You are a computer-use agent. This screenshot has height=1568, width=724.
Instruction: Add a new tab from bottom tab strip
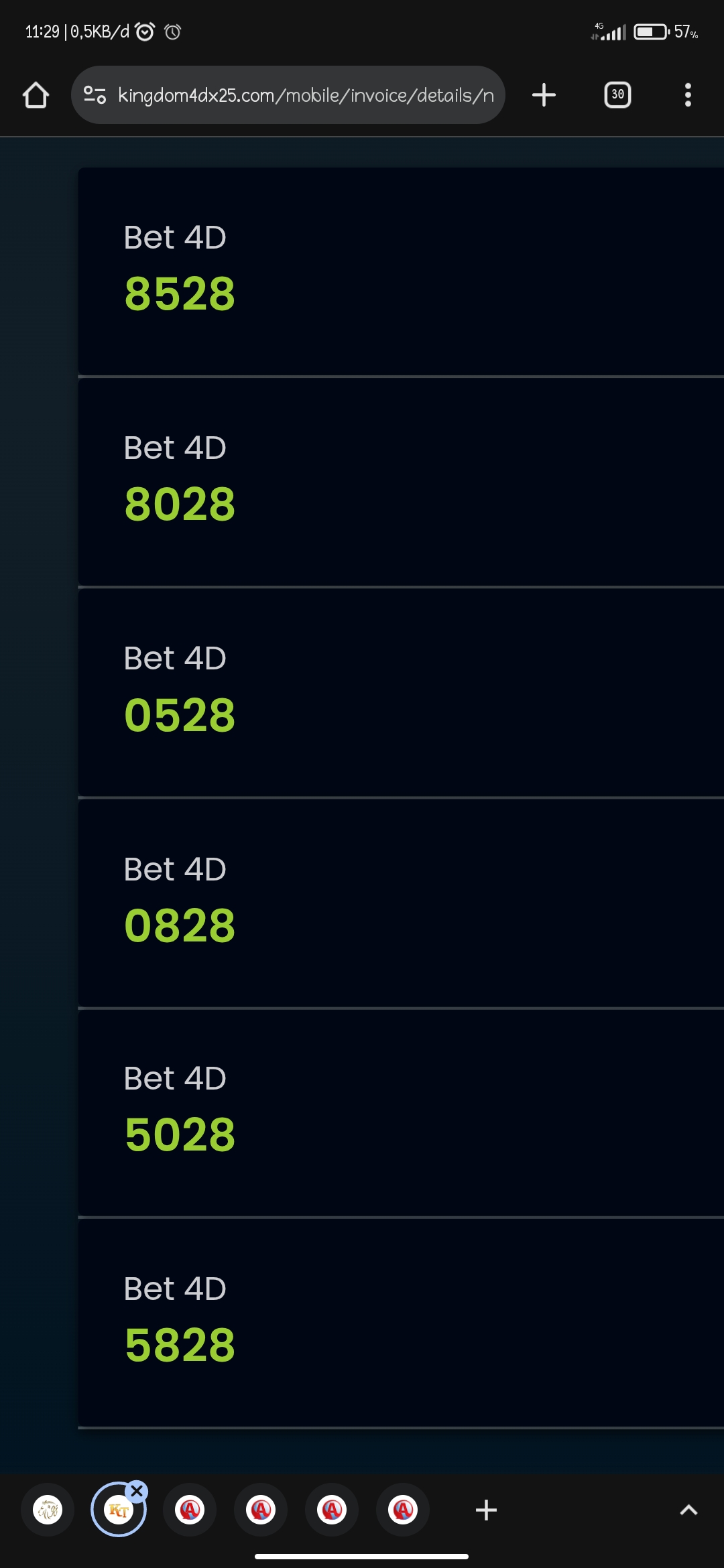tap(486, 1510)
